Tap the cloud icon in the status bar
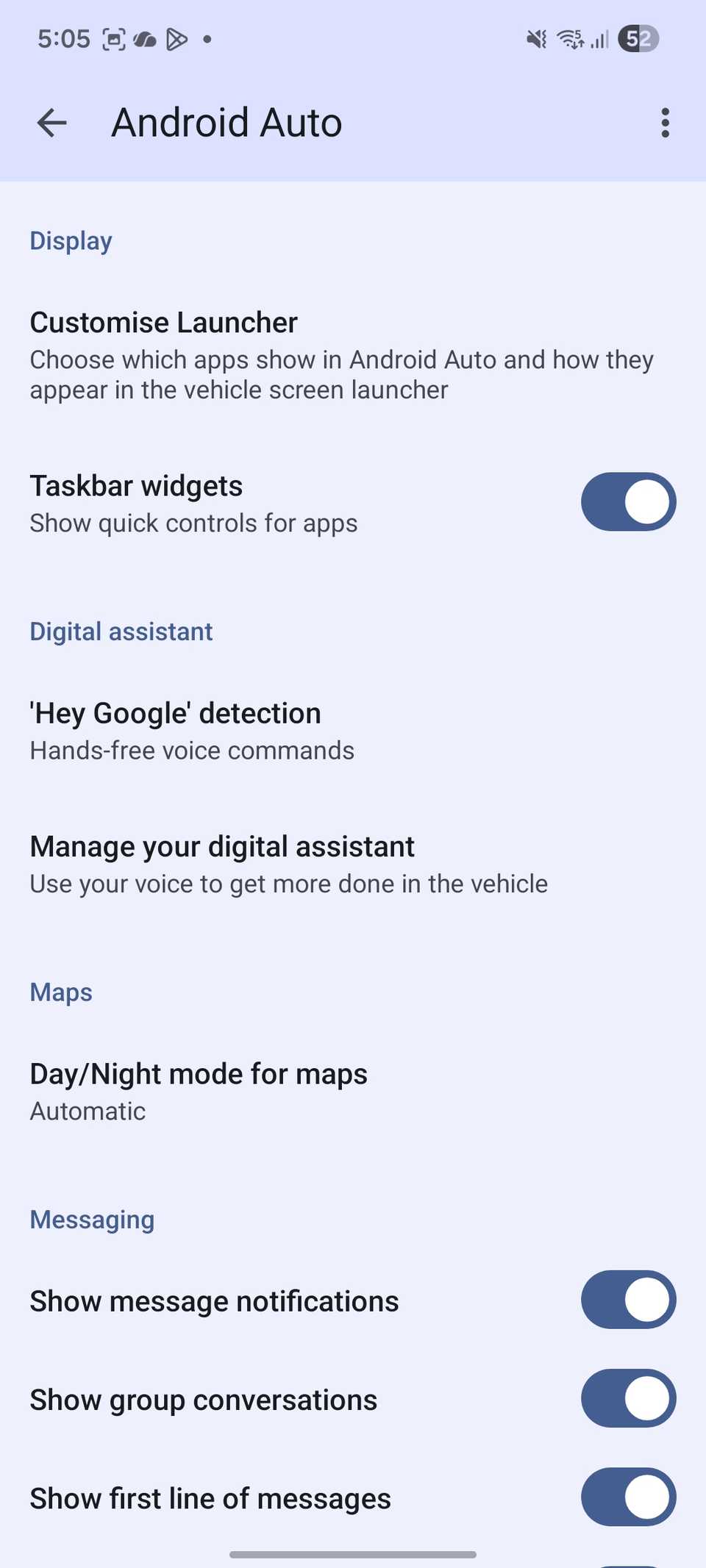Screen dimensions: 706x1568 pos(146,38)
